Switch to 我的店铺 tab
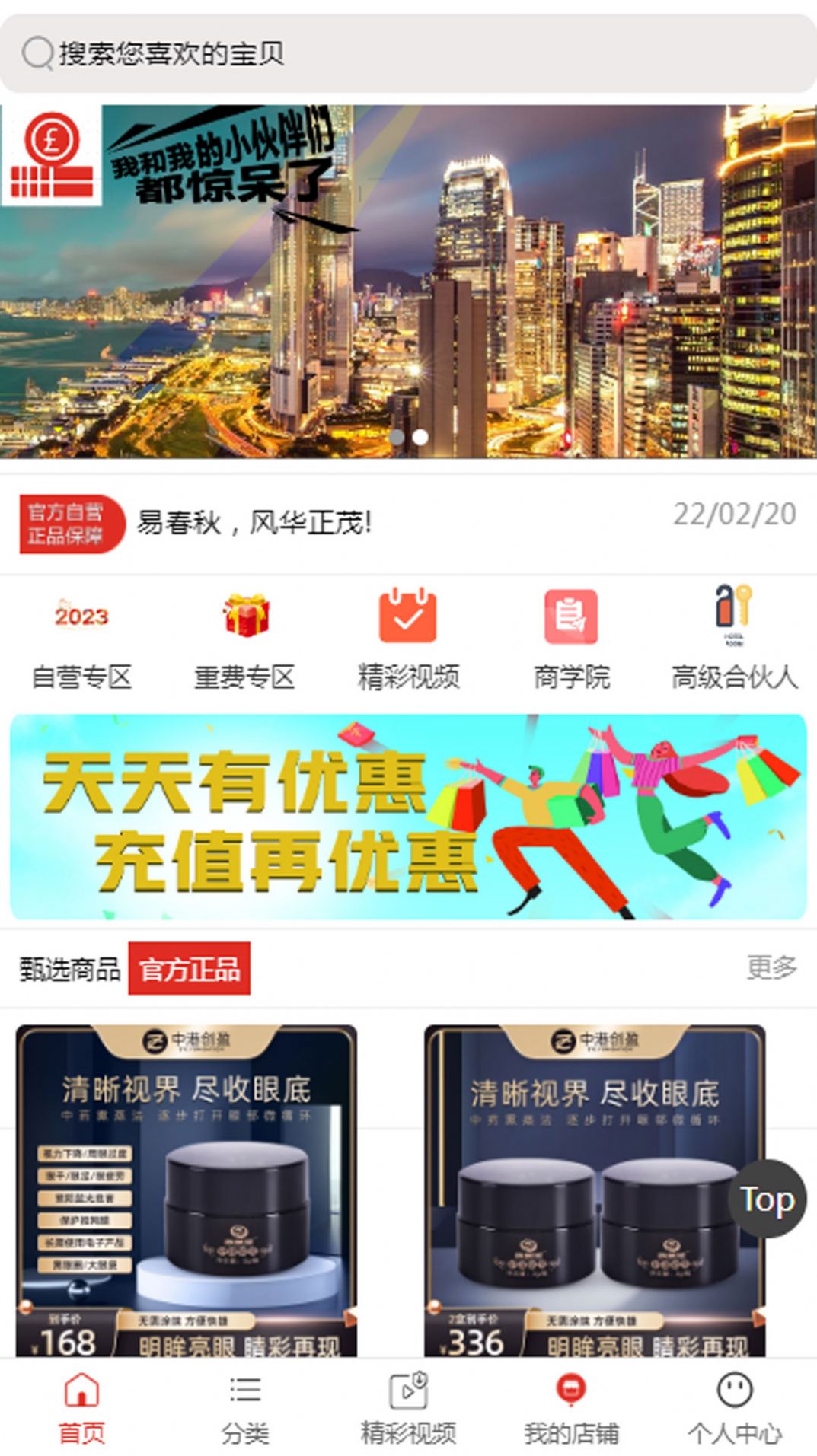This screenshot has height=1456, width=817. point(571,1408)
